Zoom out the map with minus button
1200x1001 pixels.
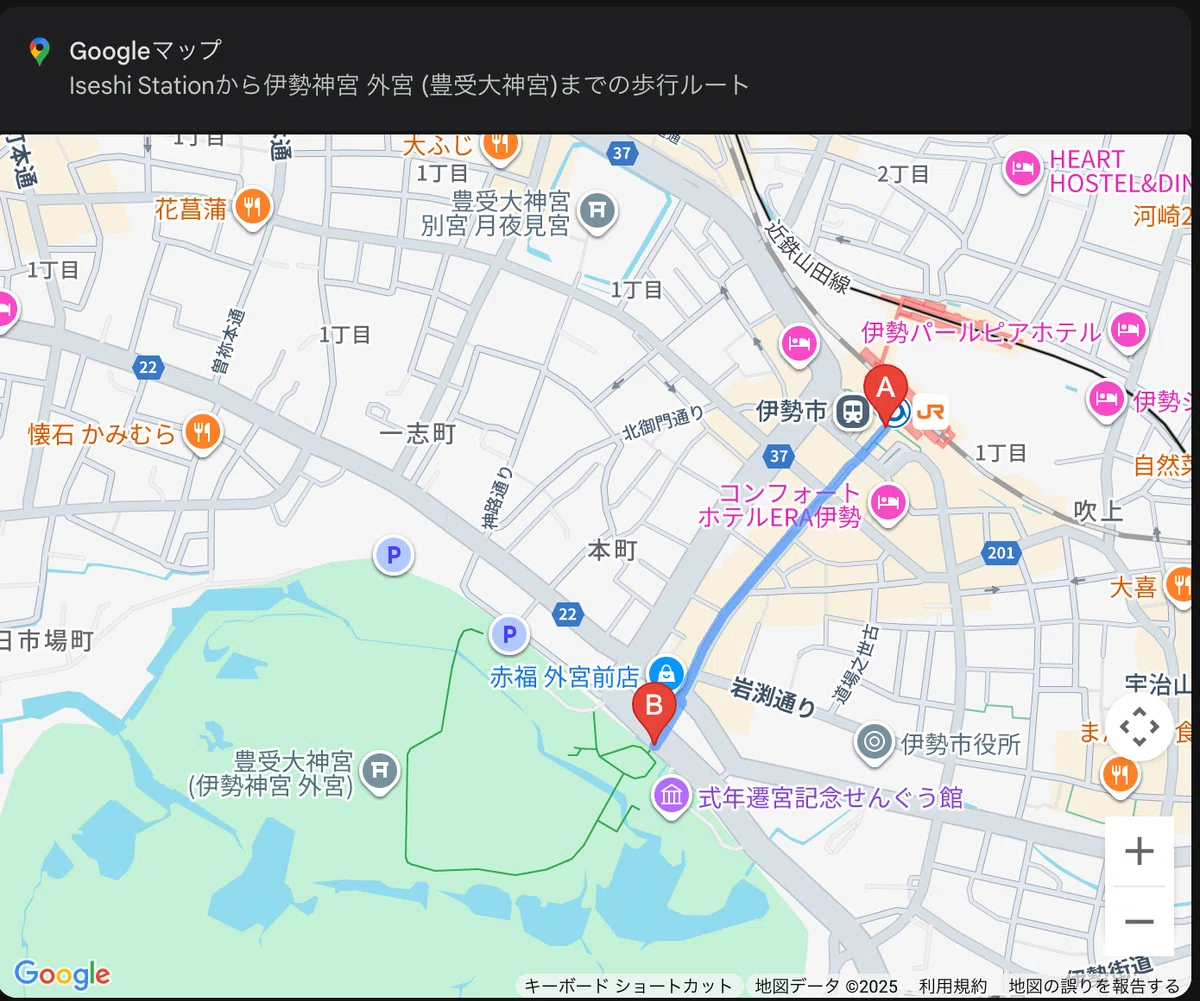point(1139,921)
